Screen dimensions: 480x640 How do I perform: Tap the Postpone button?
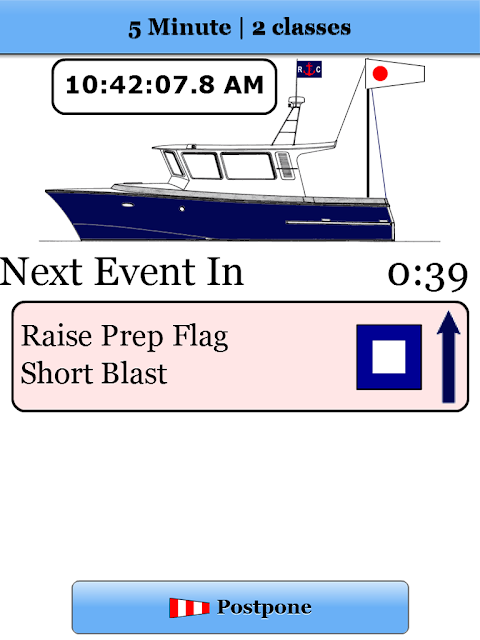(240, 607)
